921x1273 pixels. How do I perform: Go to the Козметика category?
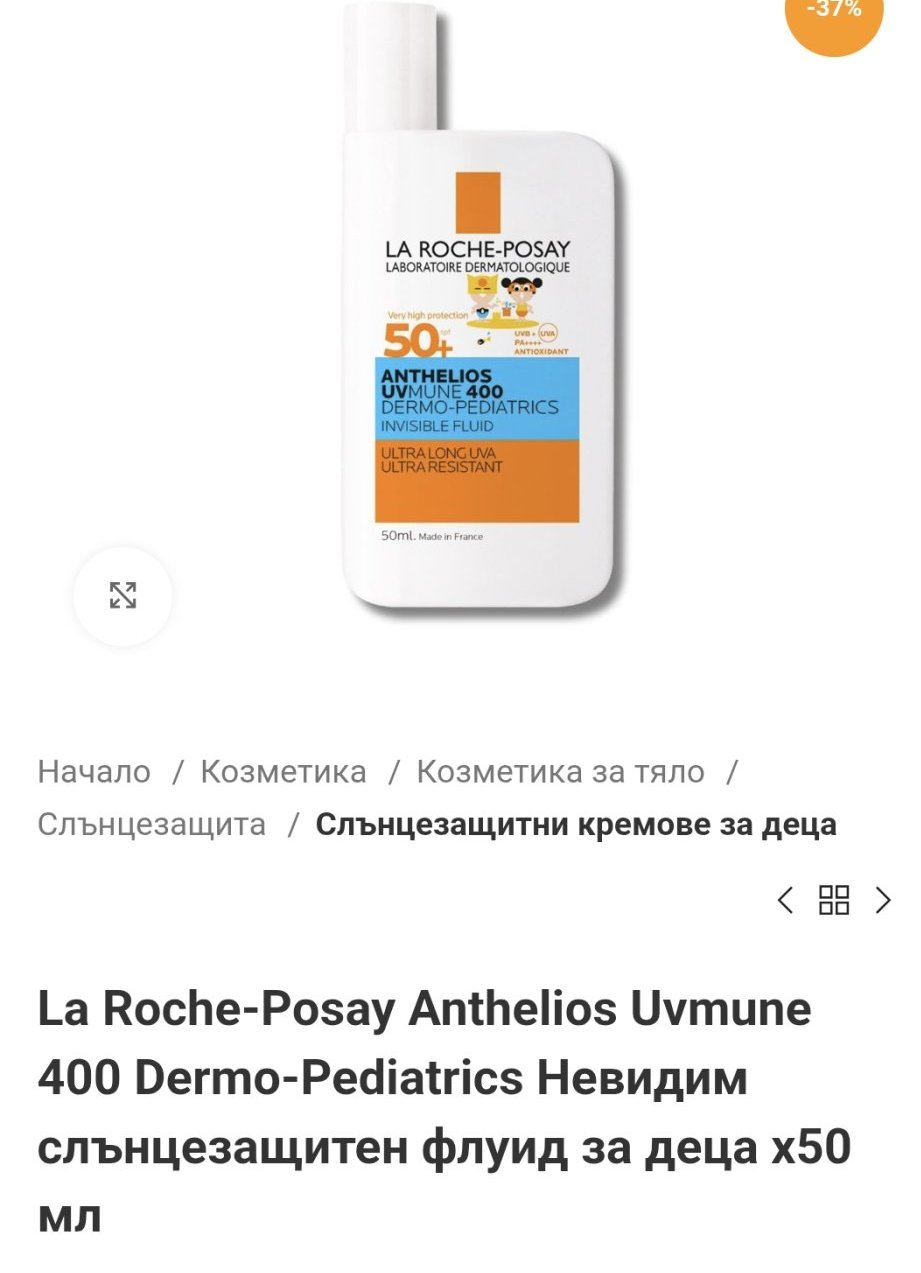pyautogui.click(x=283, y=772)
